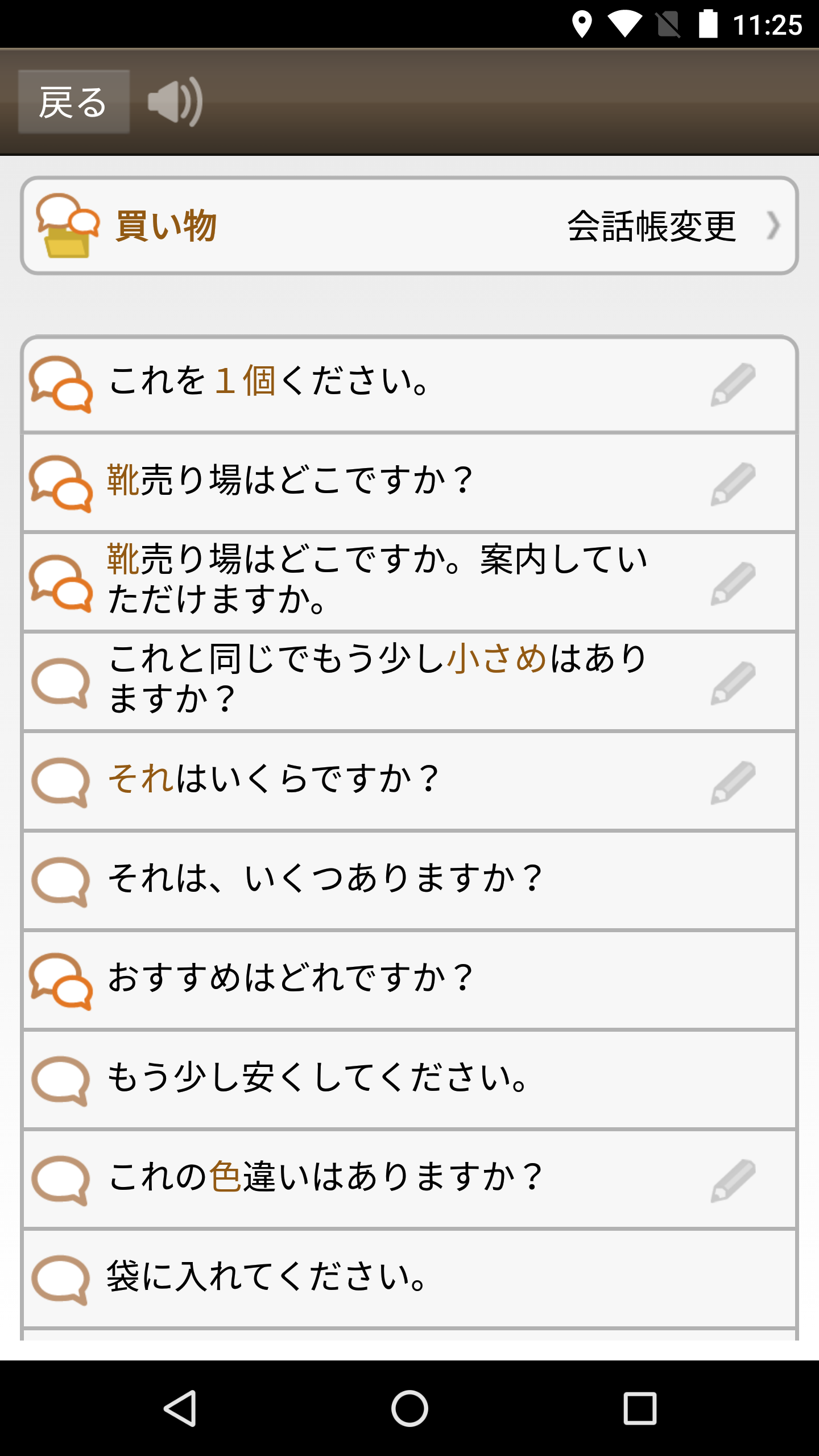819x1456 pixels.
Task: Select phrase これの色違いはありますか？
Action: [x=409, y=1180]
